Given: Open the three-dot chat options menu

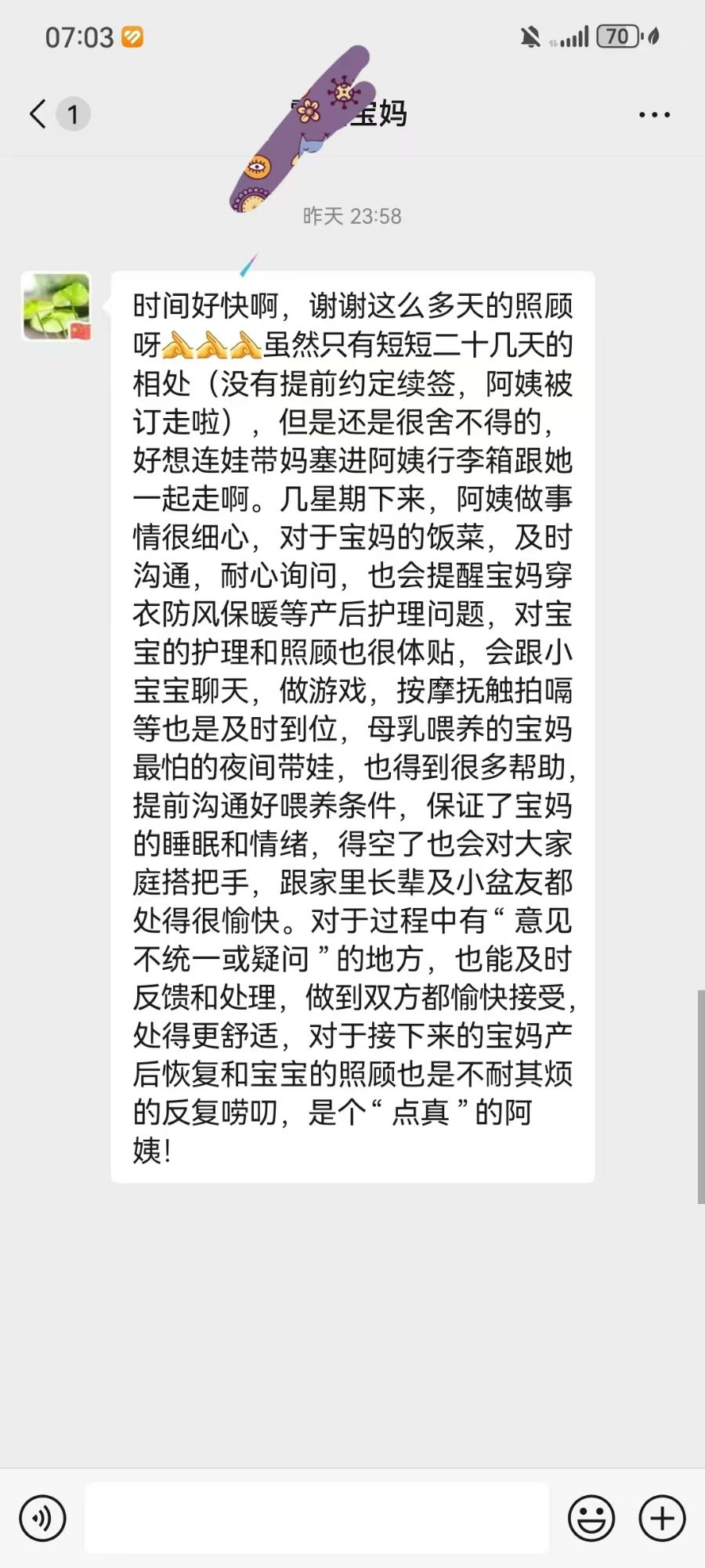Looking at the screenshot, I should (x=654, y=114).
